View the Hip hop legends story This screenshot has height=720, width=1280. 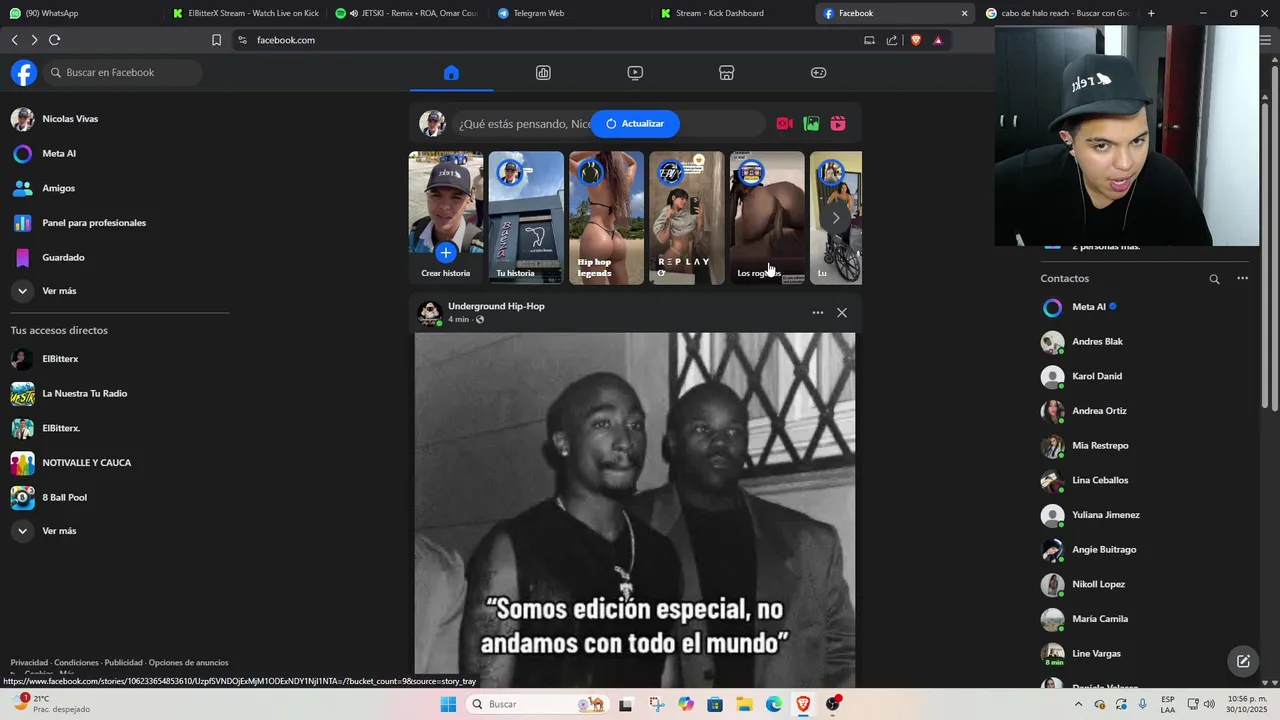pos(606,218)
